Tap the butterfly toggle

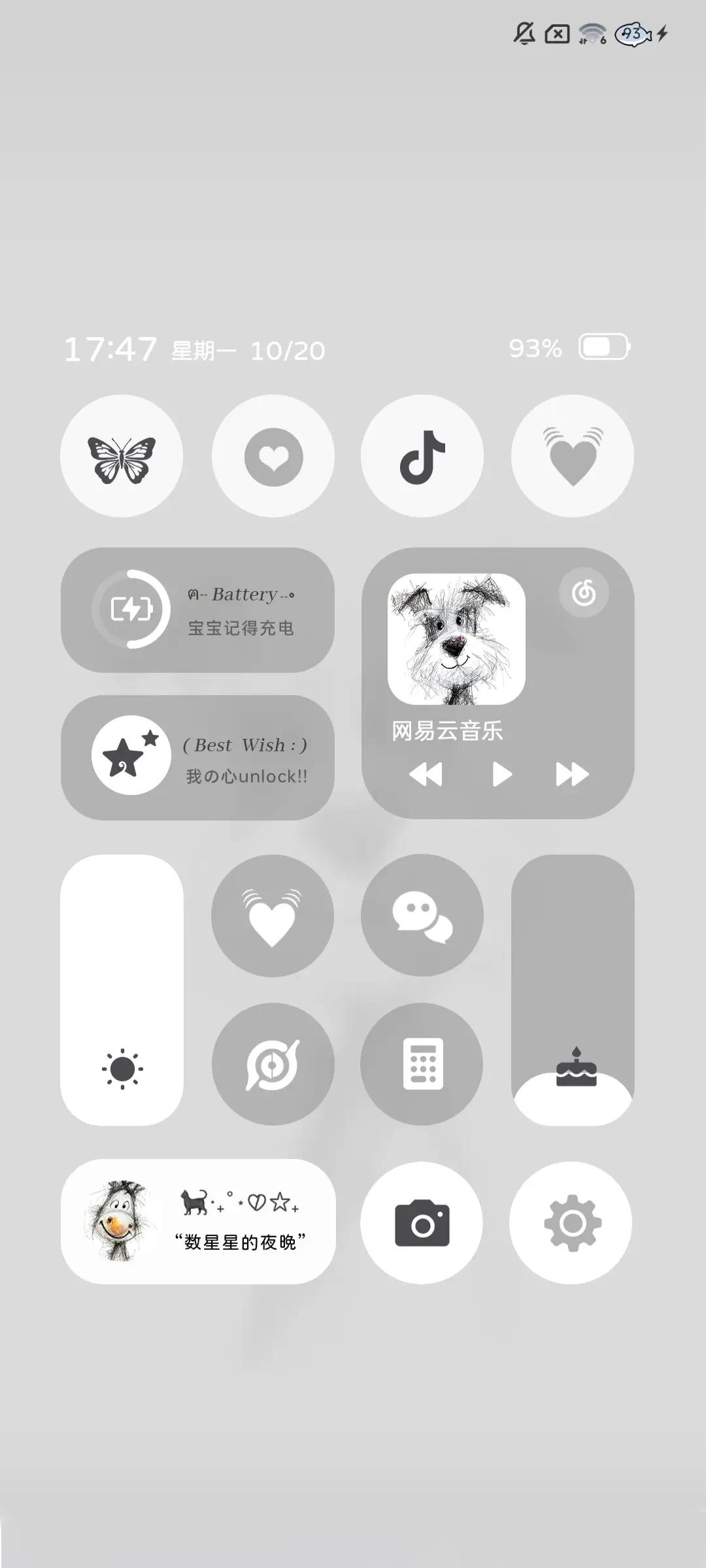[122, 456]
